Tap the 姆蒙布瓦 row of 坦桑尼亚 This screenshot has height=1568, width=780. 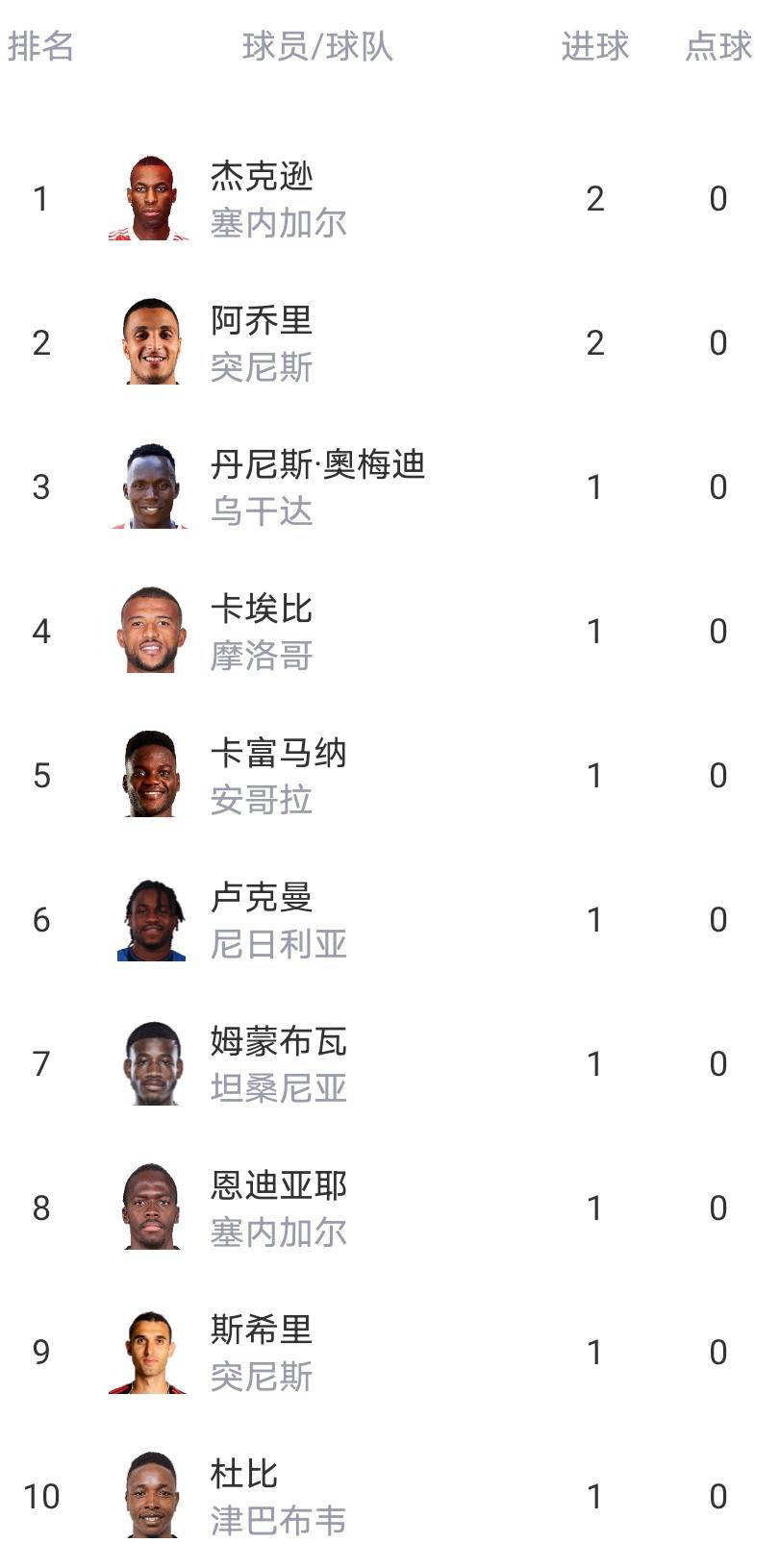pos(278,1042)
